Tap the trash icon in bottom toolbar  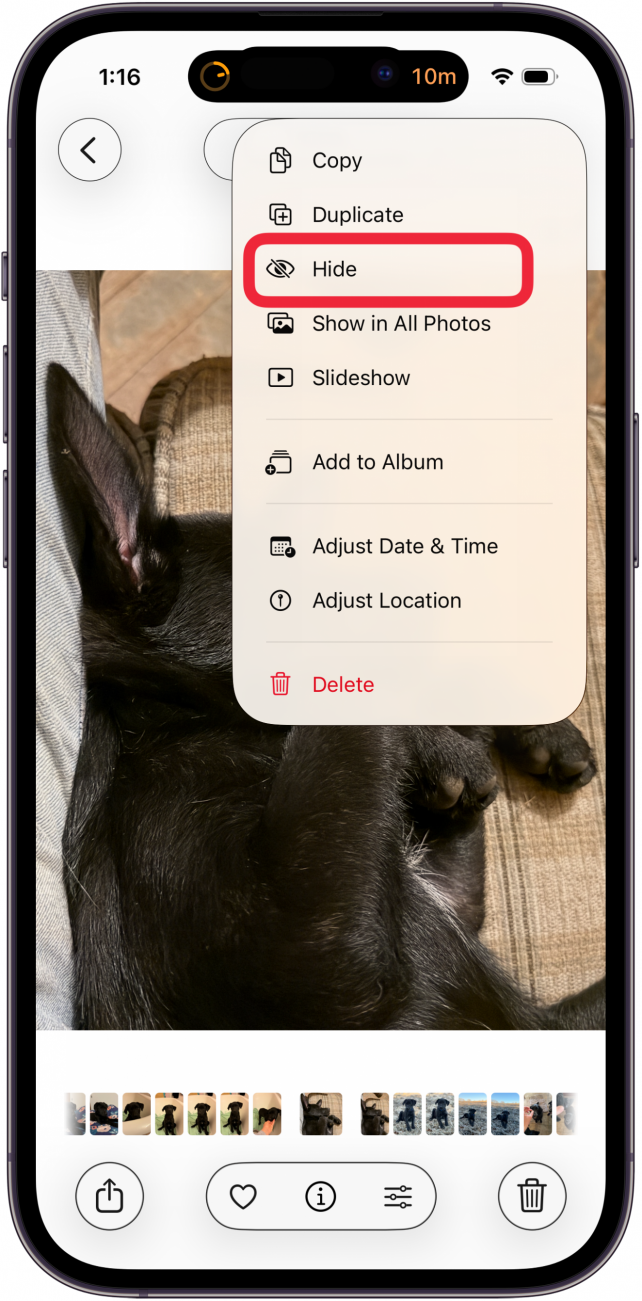tap(532, 1195)
